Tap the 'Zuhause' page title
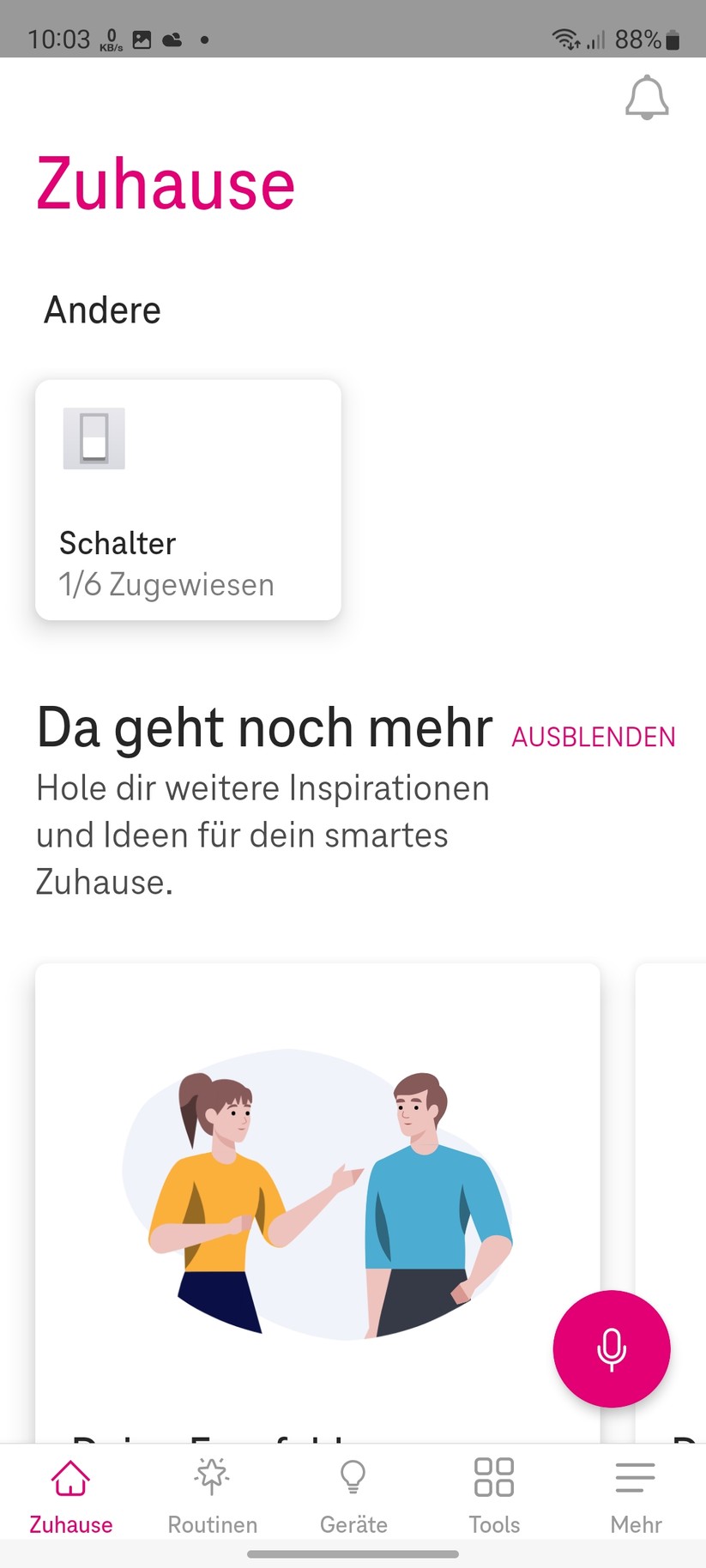Viewport: 706px width, 1568px height. pos(166,182)
